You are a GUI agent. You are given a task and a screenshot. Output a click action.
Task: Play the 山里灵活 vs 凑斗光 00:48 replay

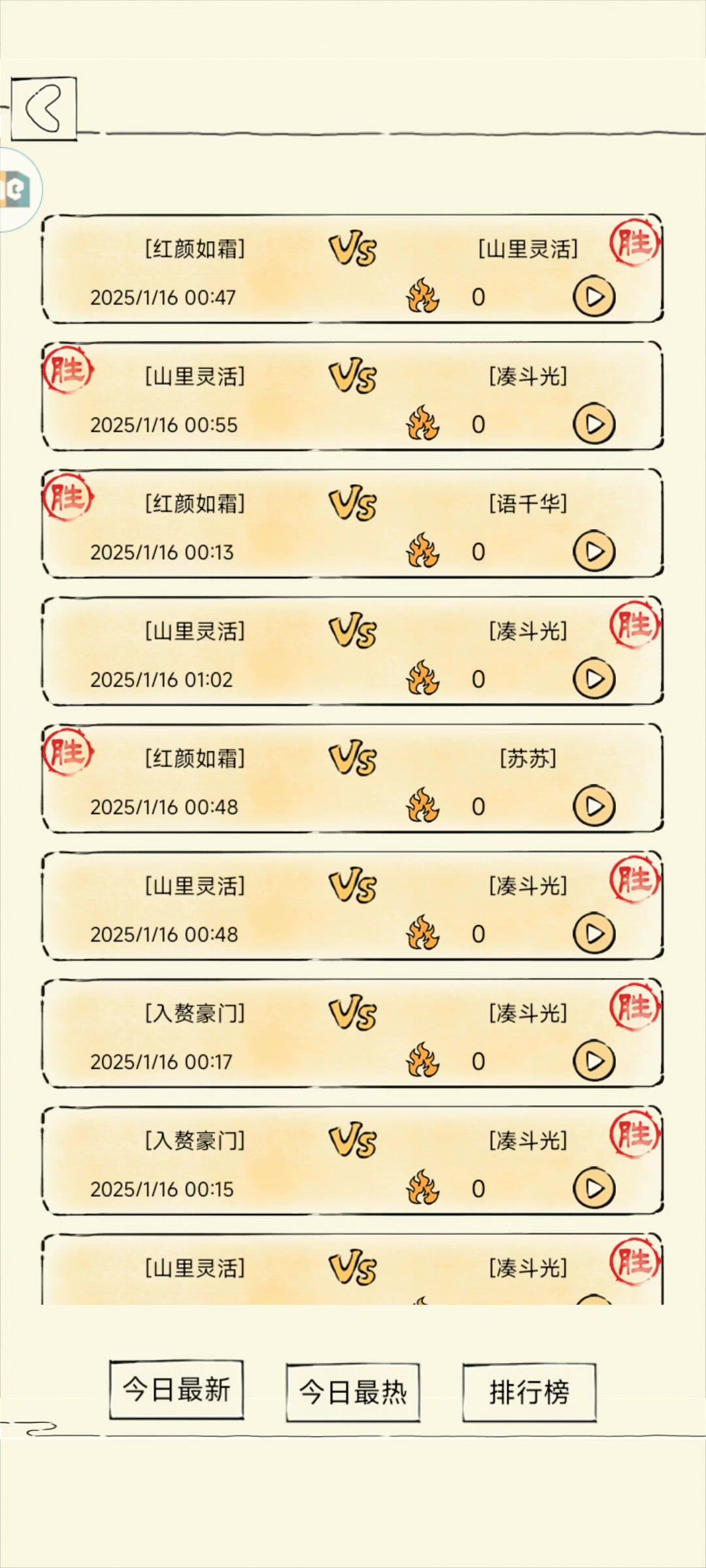click(x=594, y=934)
